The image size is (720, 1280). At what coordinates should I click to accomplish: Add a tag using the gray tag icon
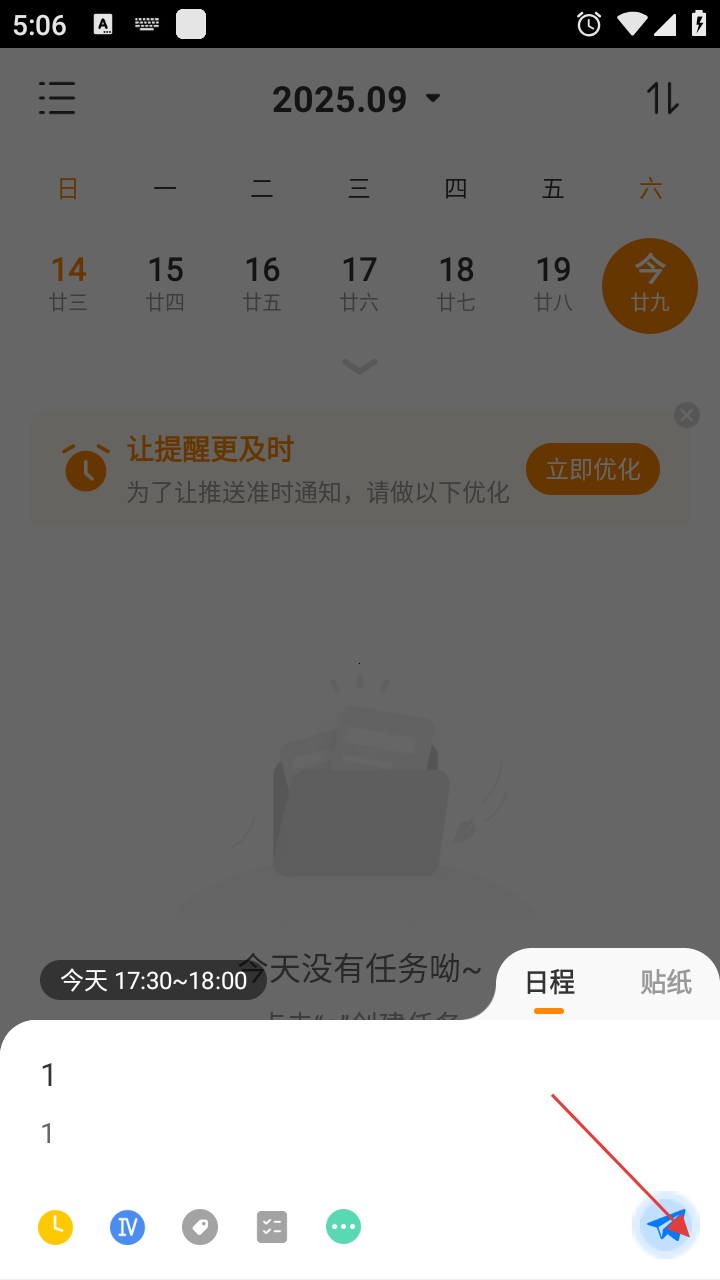200,1227
